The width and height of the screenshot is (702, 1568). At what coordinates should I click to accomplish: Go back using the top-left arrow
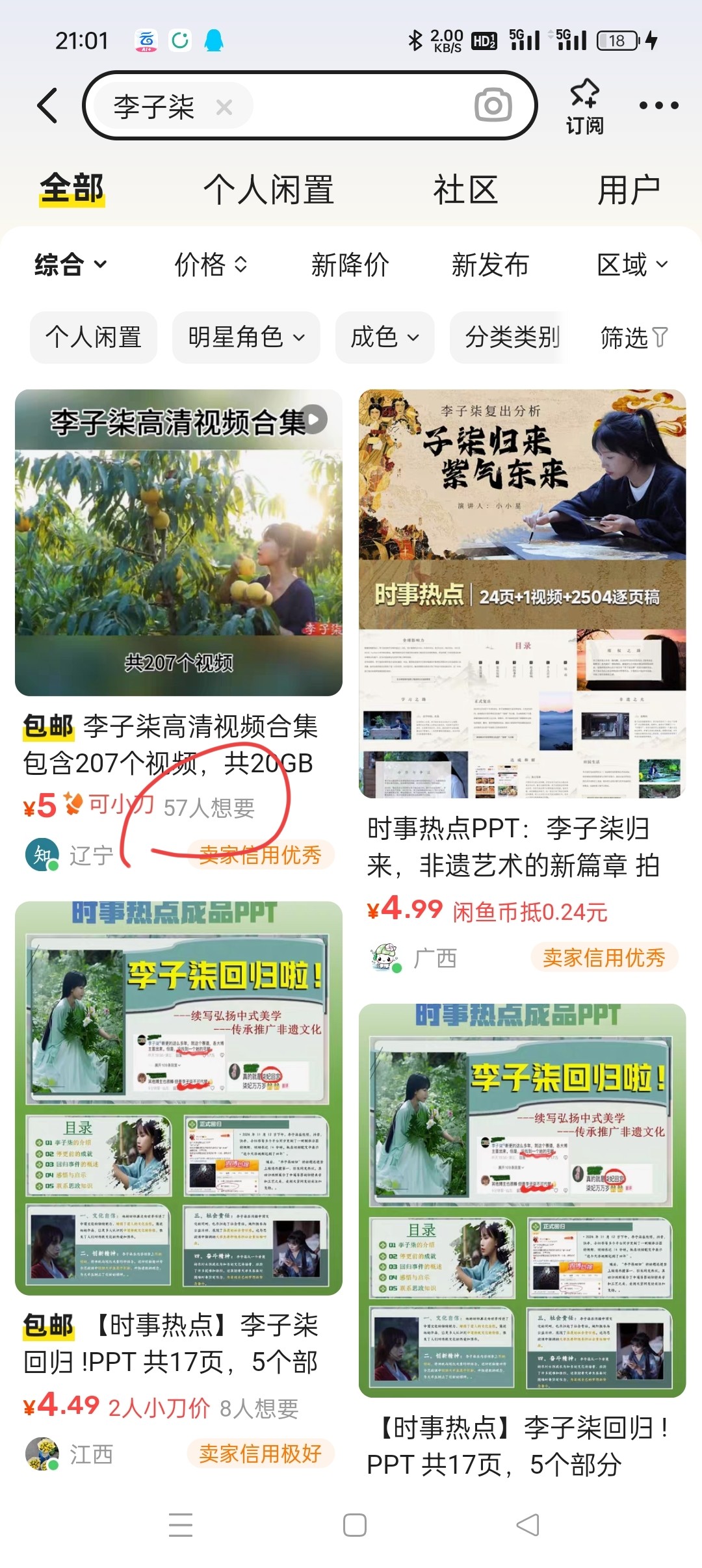47,105
